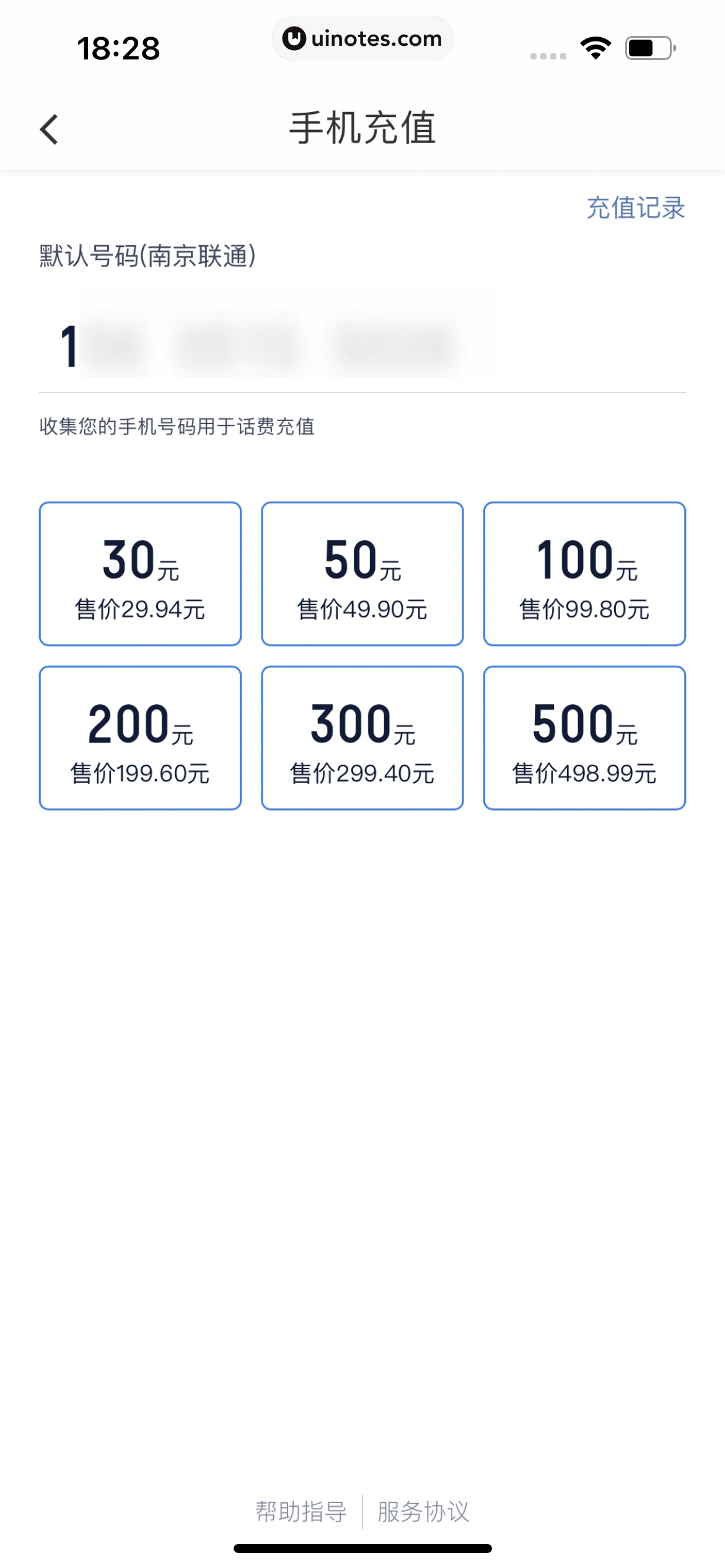
Task: View the 服务协议 service agreement
Action: point(423,1512)
